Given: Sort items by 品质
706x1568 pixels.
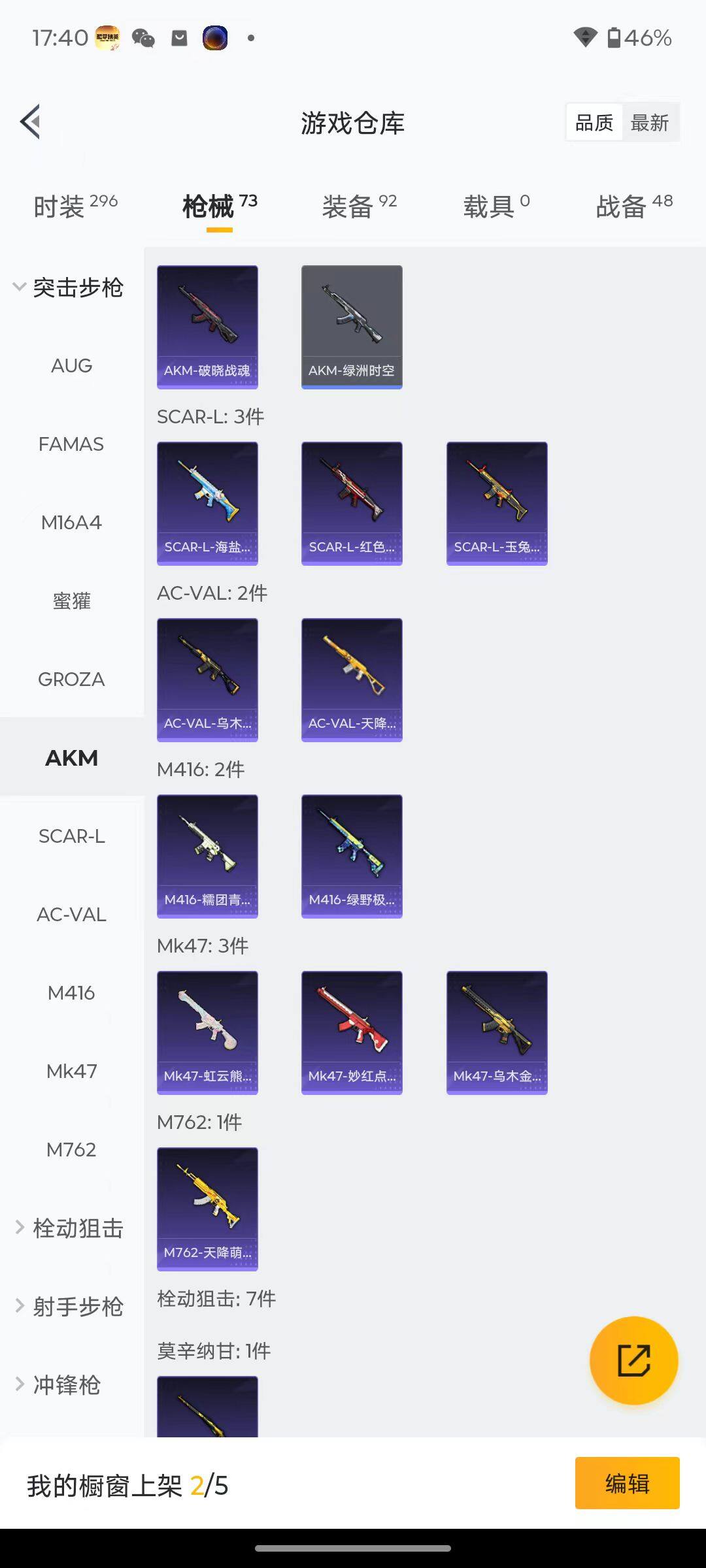Looking at the screenshot, I should point(594,123).
